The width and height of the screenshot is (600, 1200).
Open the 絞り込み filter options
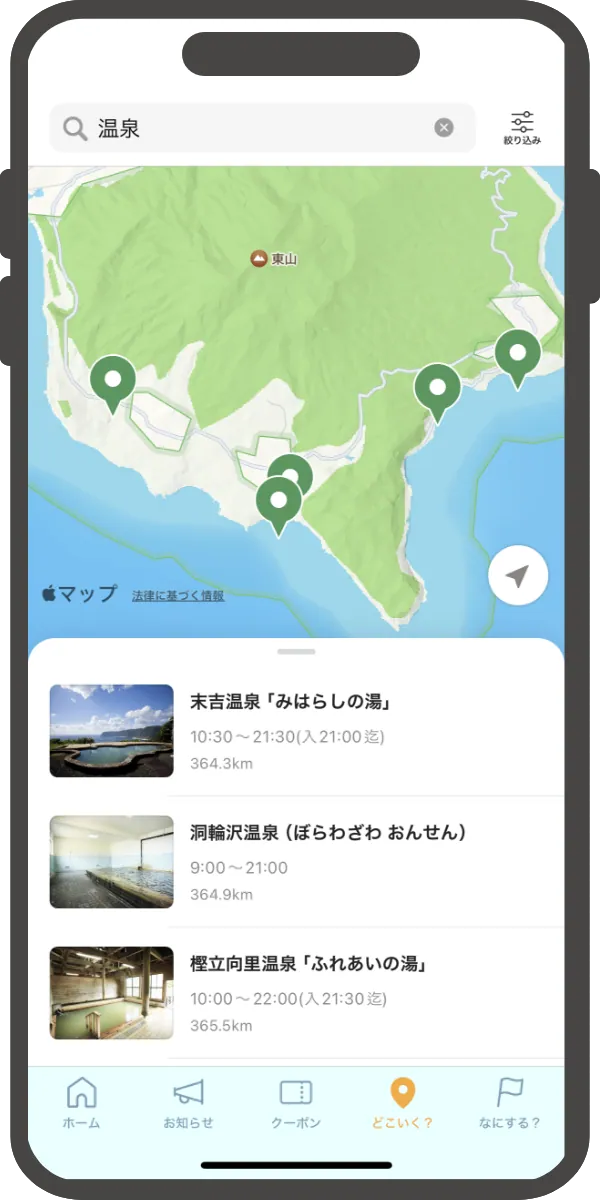522,128
